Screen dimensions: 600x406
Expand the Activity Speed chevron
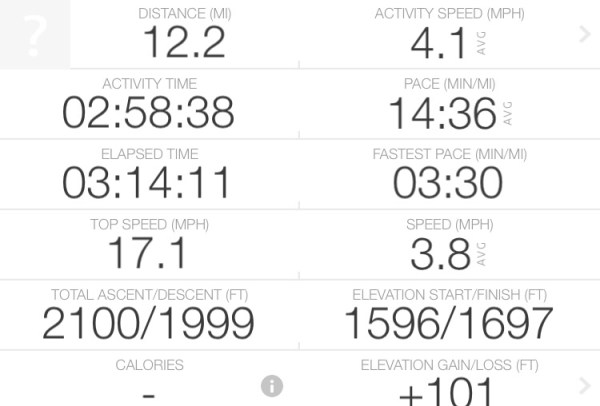(x=585, y=35)
